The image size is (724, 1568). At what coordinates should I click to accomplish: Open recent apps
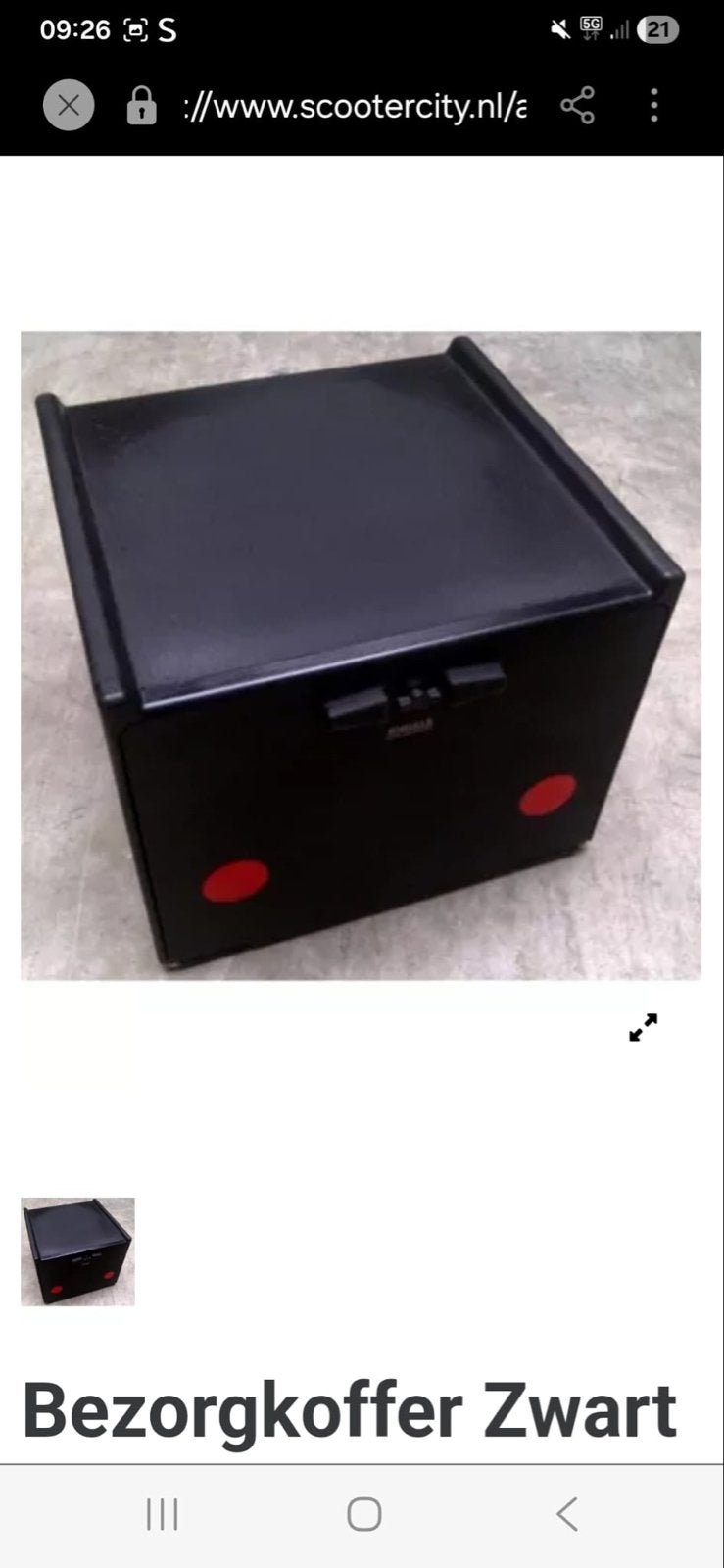point(162,1514)
